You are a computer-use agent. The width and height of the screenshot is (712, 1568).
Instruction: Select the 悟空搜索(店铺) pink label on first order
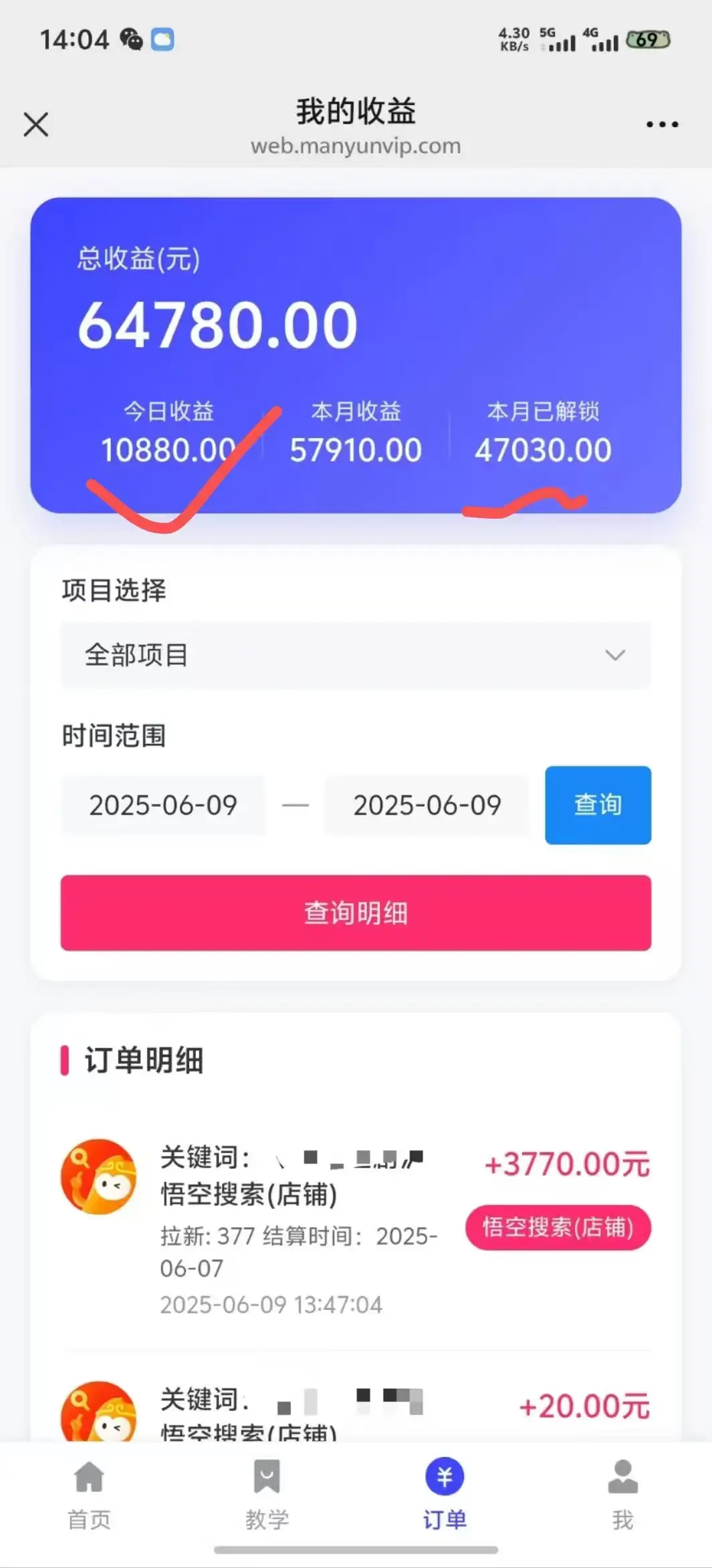tap(558, 1227)
